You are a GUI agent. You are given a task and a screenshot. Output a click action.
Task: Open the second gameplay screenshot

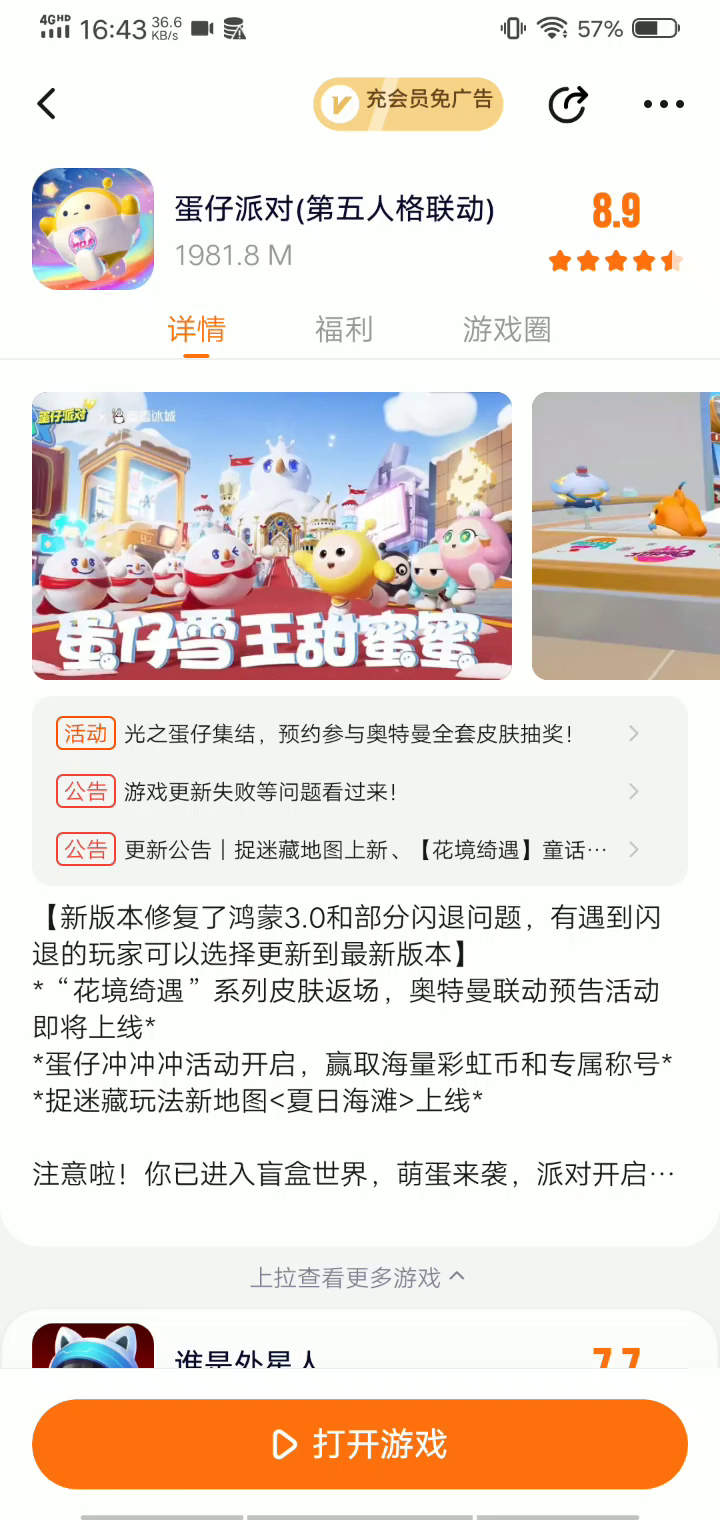click(x=626, y=536)
